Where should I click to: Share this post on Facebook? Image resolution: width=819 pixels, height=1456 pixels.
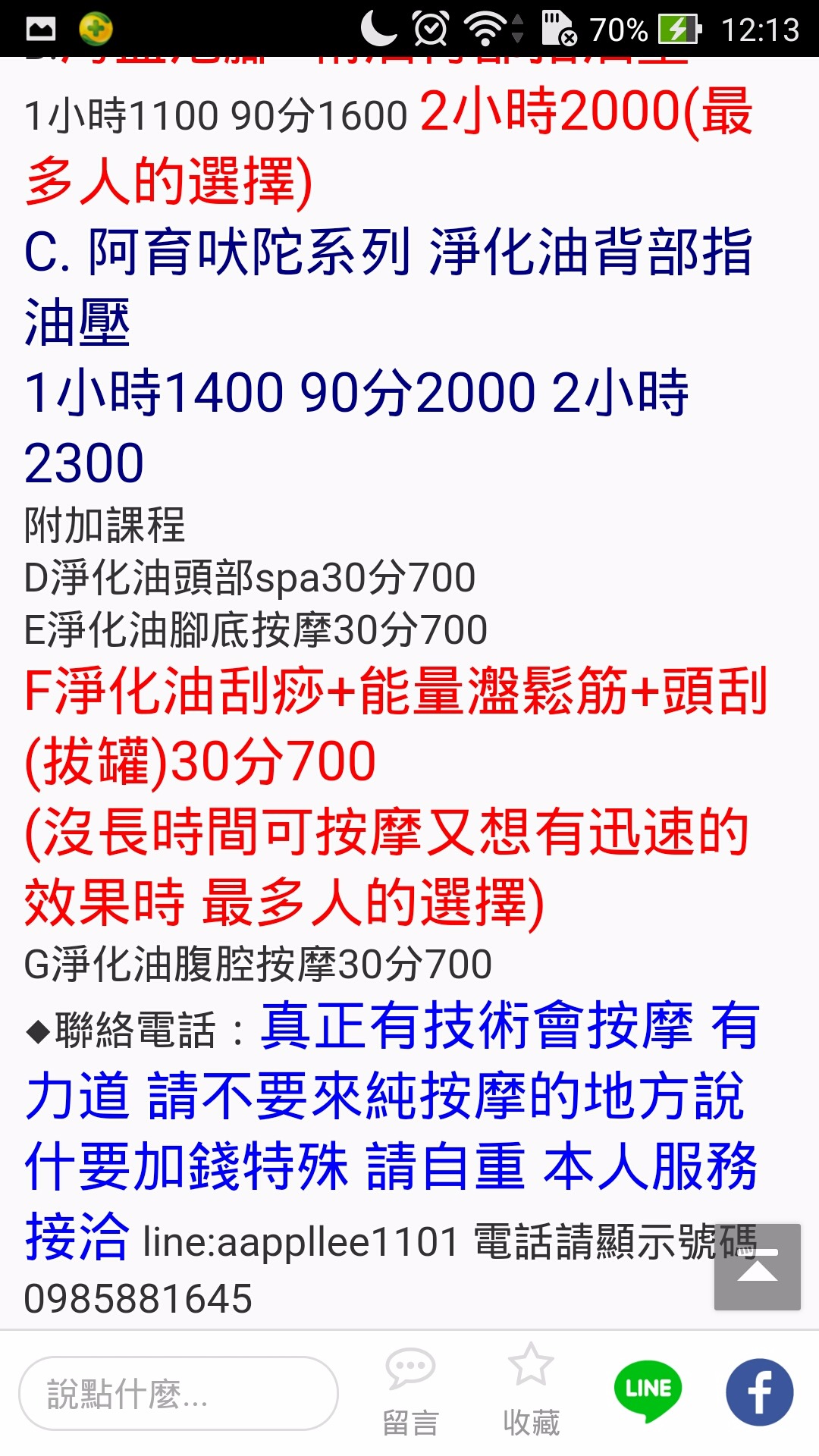point(759,1392)
